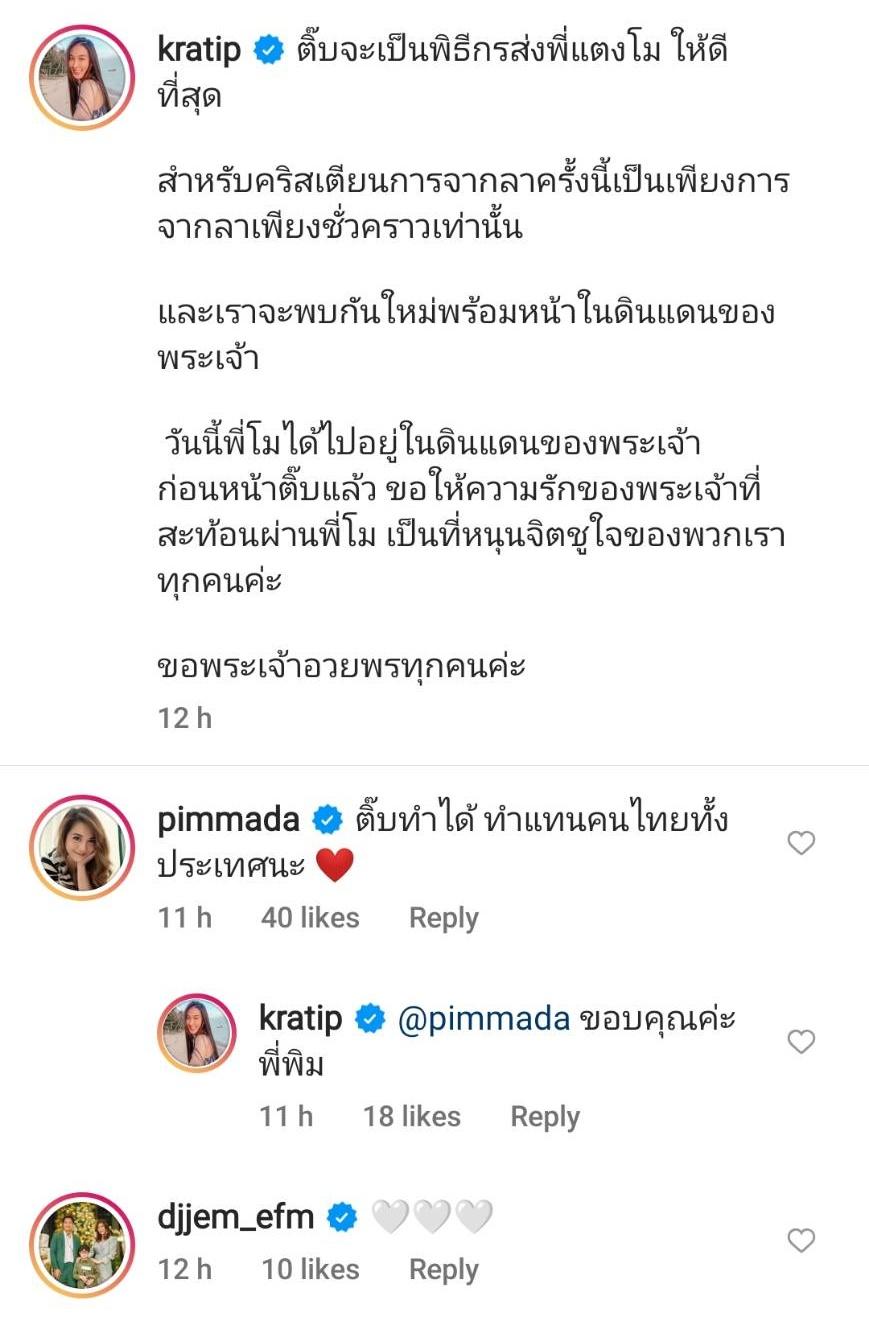Open djjem_efm username profile link

click(236, 1217)
